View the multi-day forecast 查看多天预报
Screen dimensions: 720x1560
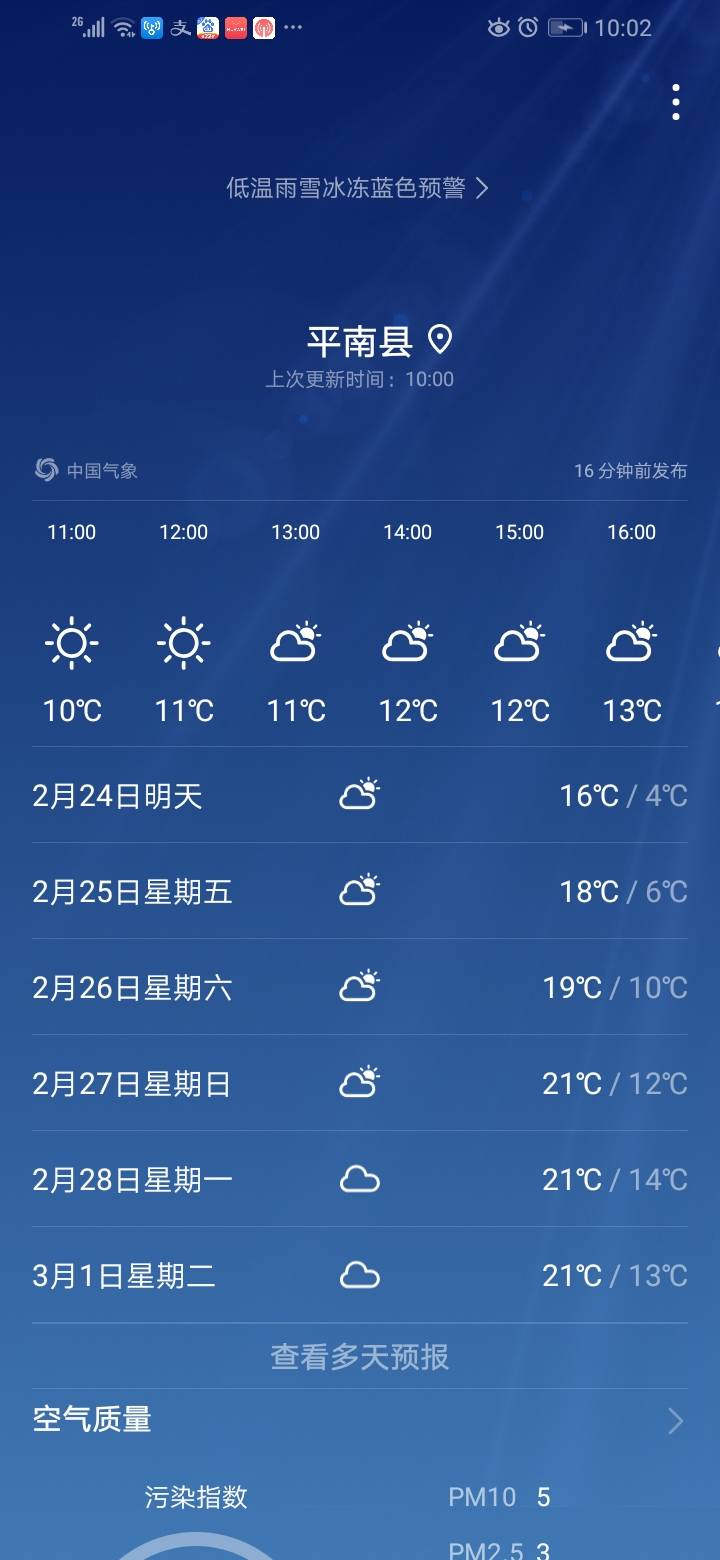360,1357
